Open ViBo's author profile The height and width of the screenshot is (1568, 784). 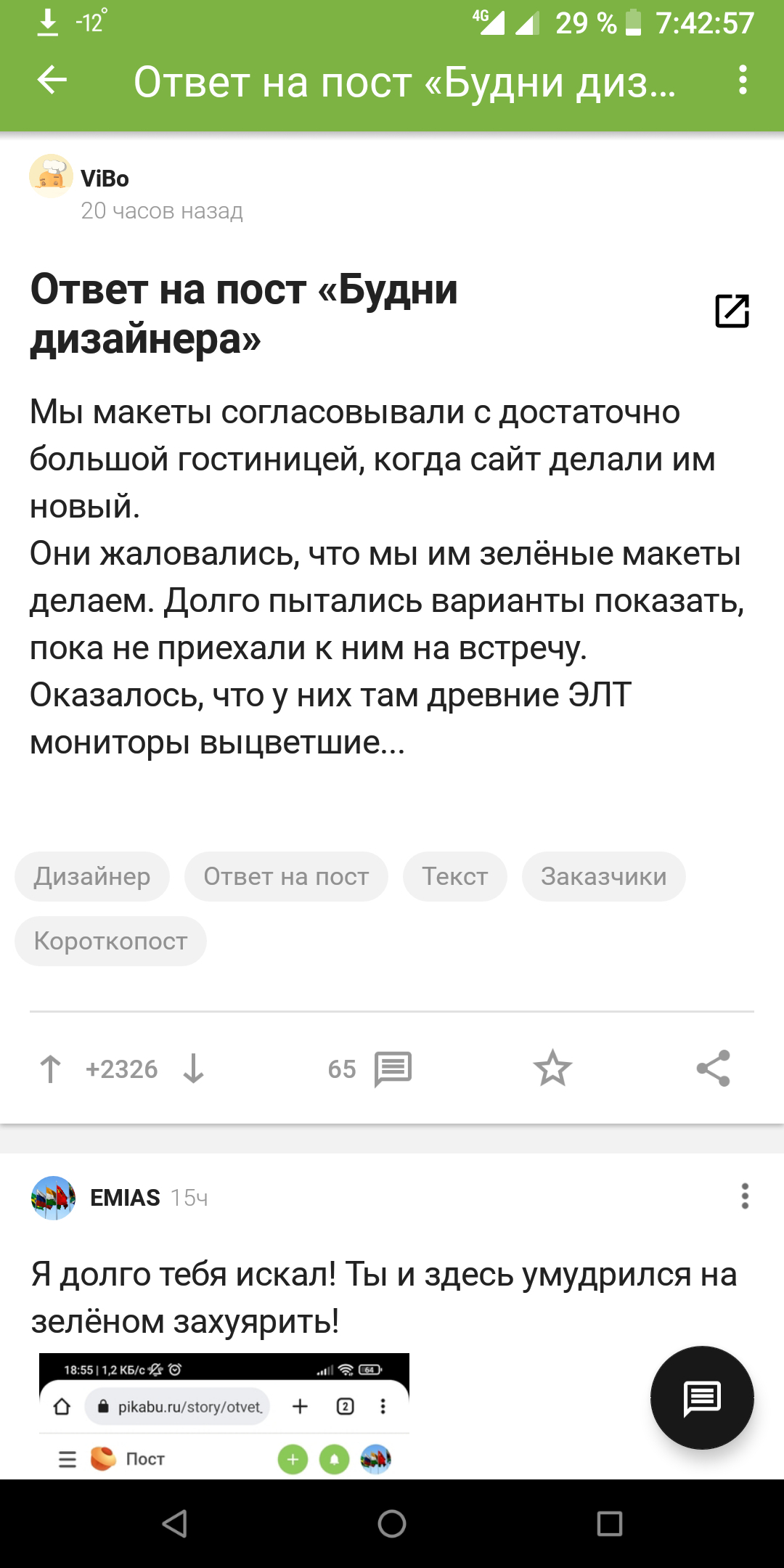pos(105,178)
